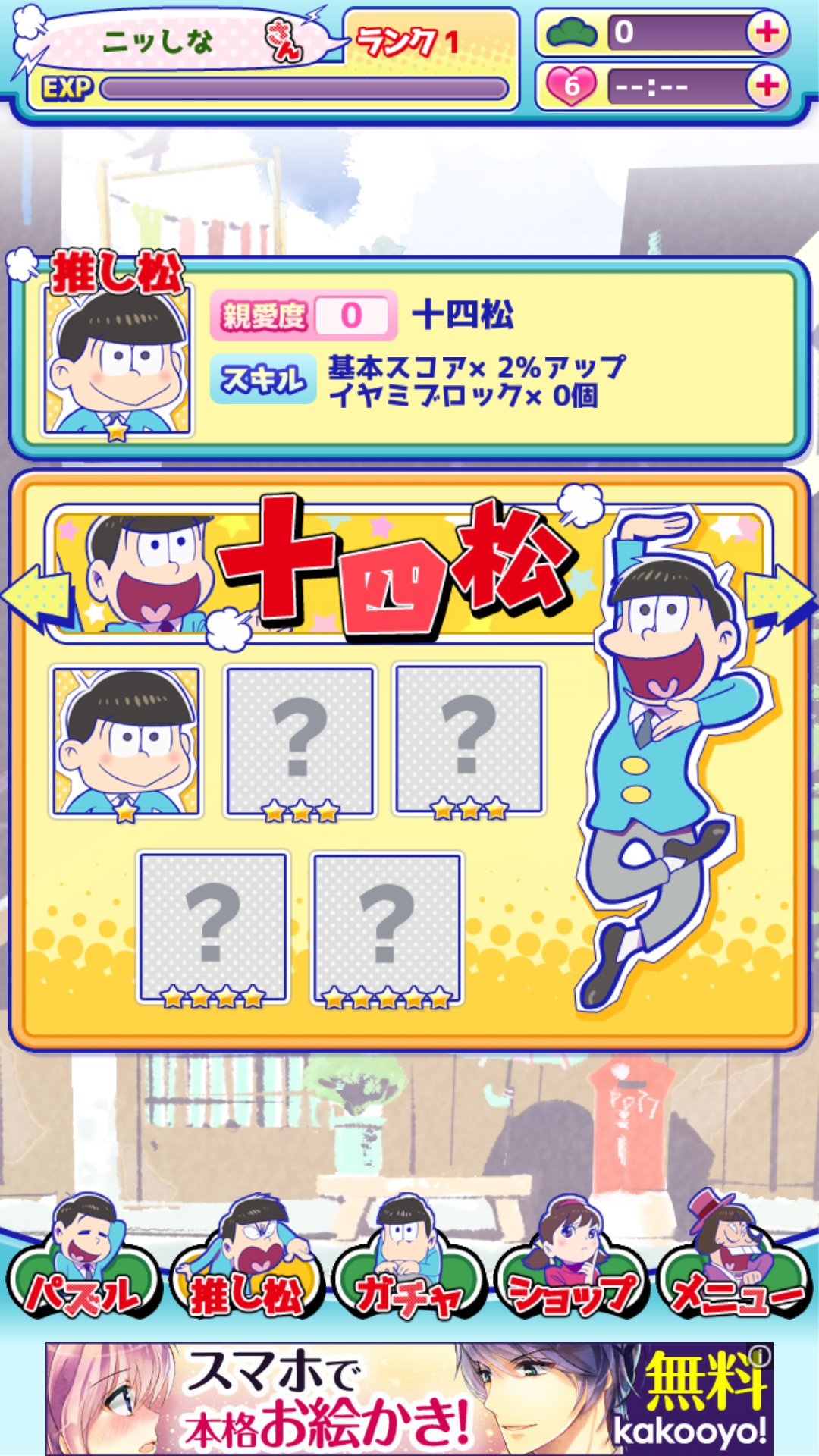Open the ガチャ tab
Screen dimensions: 819x1456
click(409, 1274)
